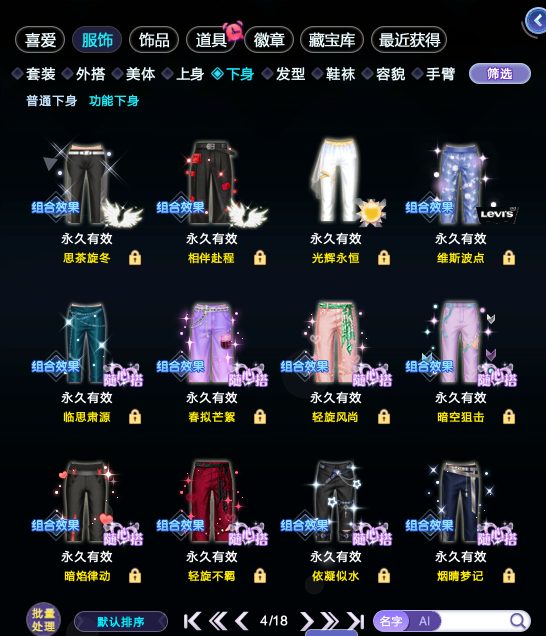Open the 默认排序 sort dropdown

[121, 621]
